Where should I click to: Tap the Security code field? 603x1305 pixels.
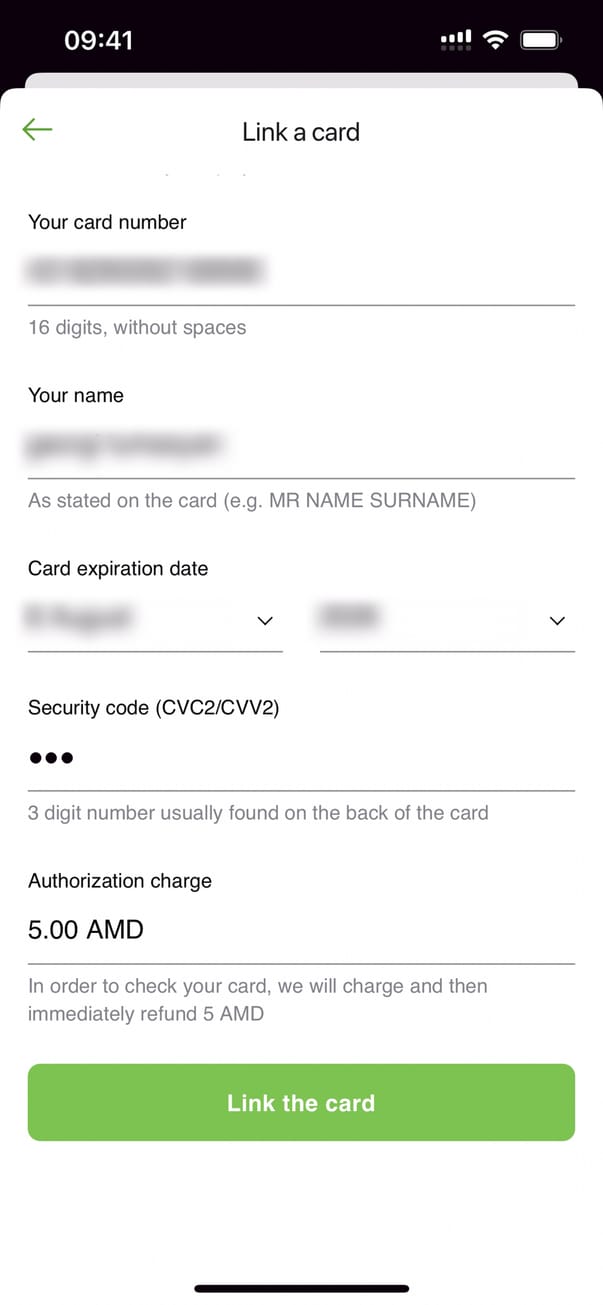tap(300, 758)
